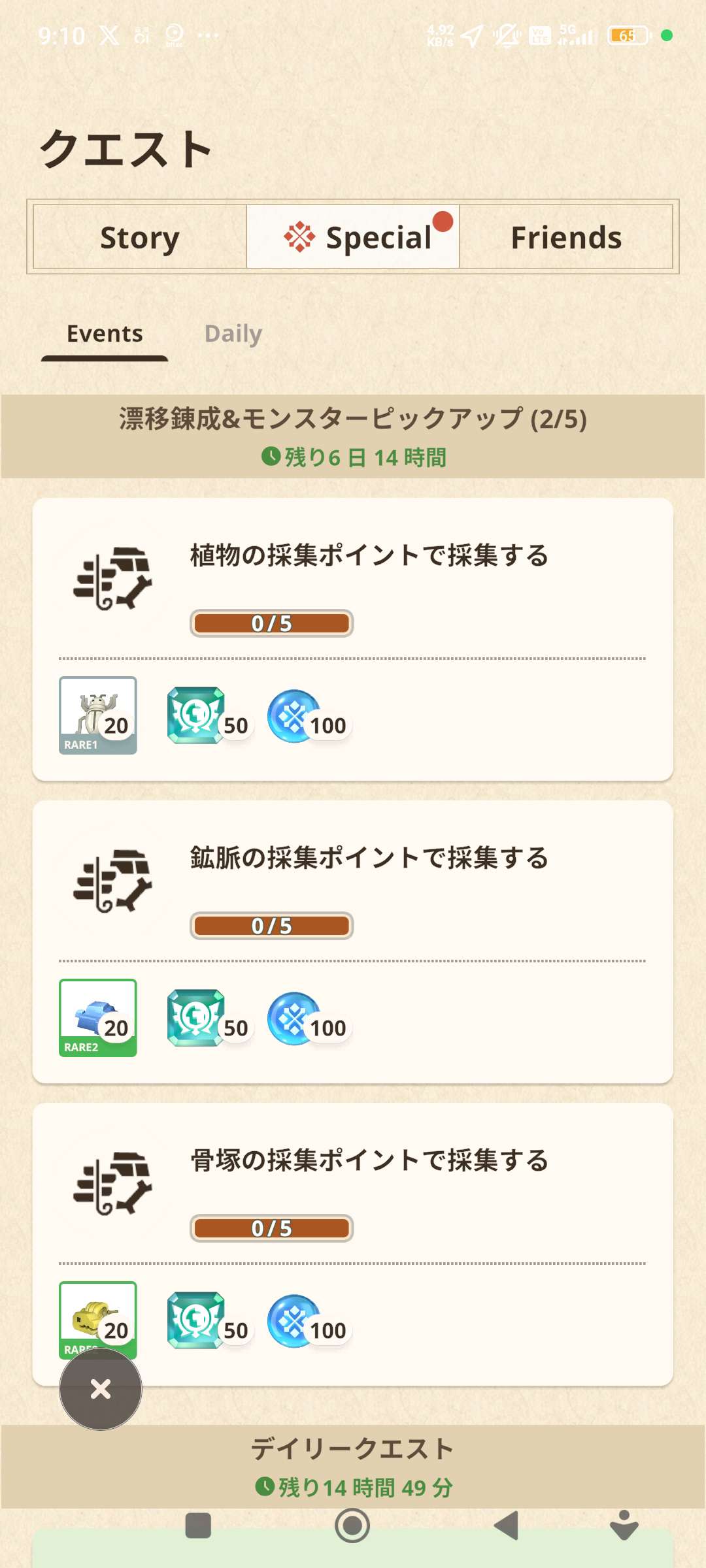This screenshot has height=1568, width=706.
Task: Open the 骨塚の採集ポイントで採集する quest card
Action: [369, 1162]
